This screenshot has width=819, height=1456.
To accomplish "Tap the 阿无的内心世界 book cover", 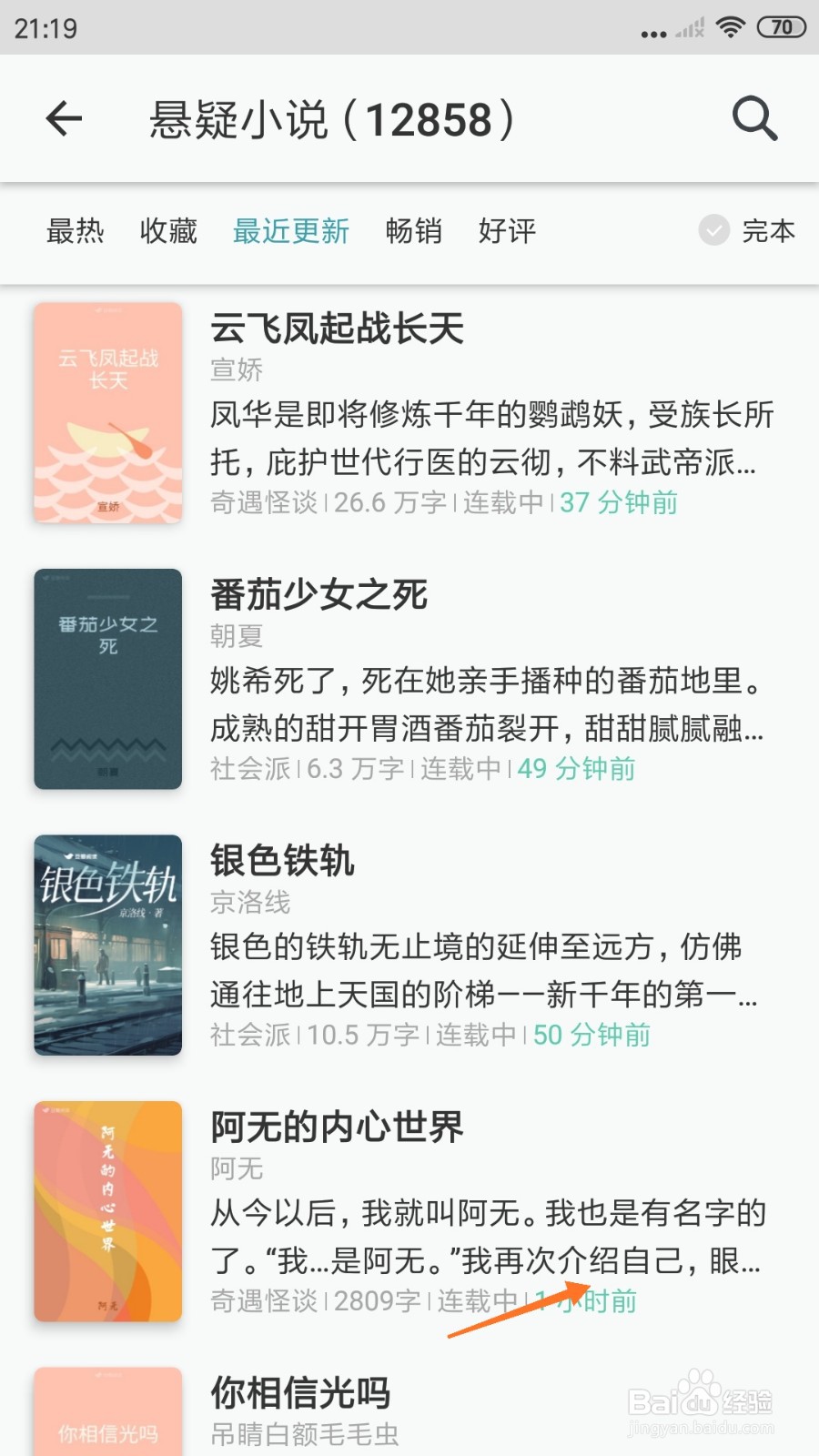I will (x=106, y=1210).
